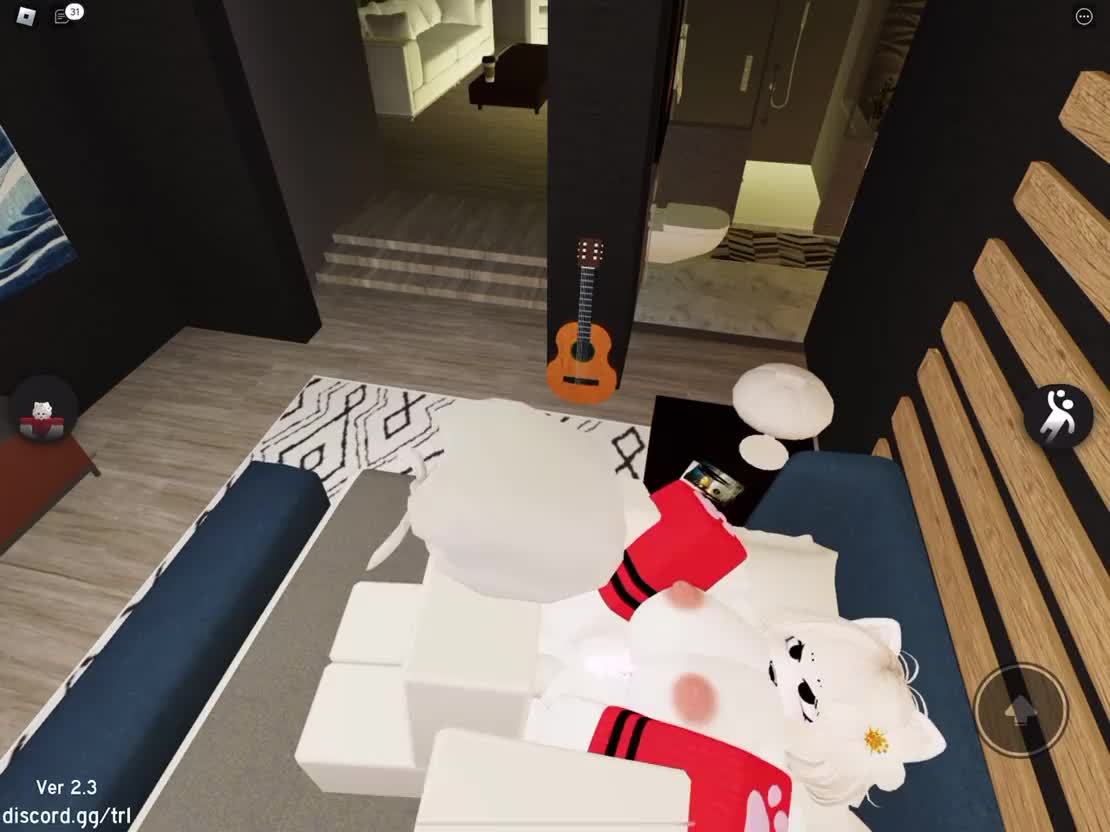
Task: Open the chat window with 31 messages
Action: (x=64, y=17)
